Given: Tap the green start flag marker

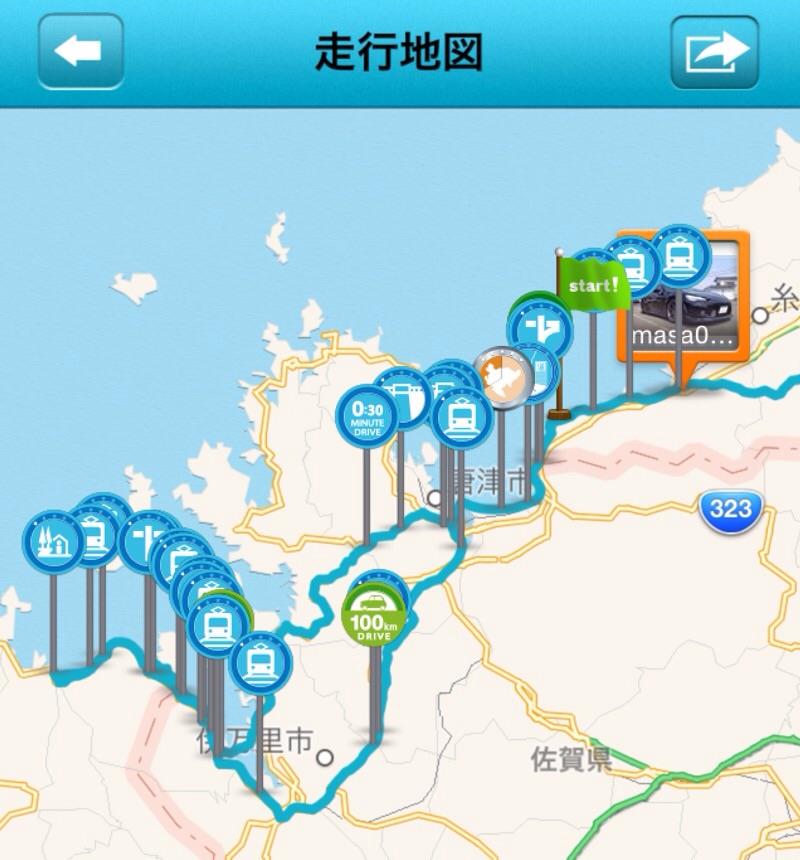Looking at the screenshot, I should tap(593, 286).
